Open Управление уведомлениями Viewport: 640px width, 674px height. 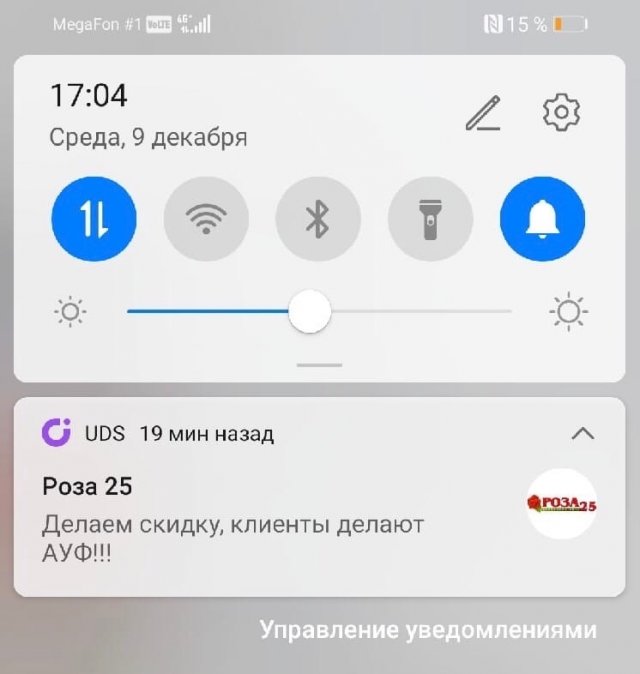pyautogui.click(x=428, y=630)
